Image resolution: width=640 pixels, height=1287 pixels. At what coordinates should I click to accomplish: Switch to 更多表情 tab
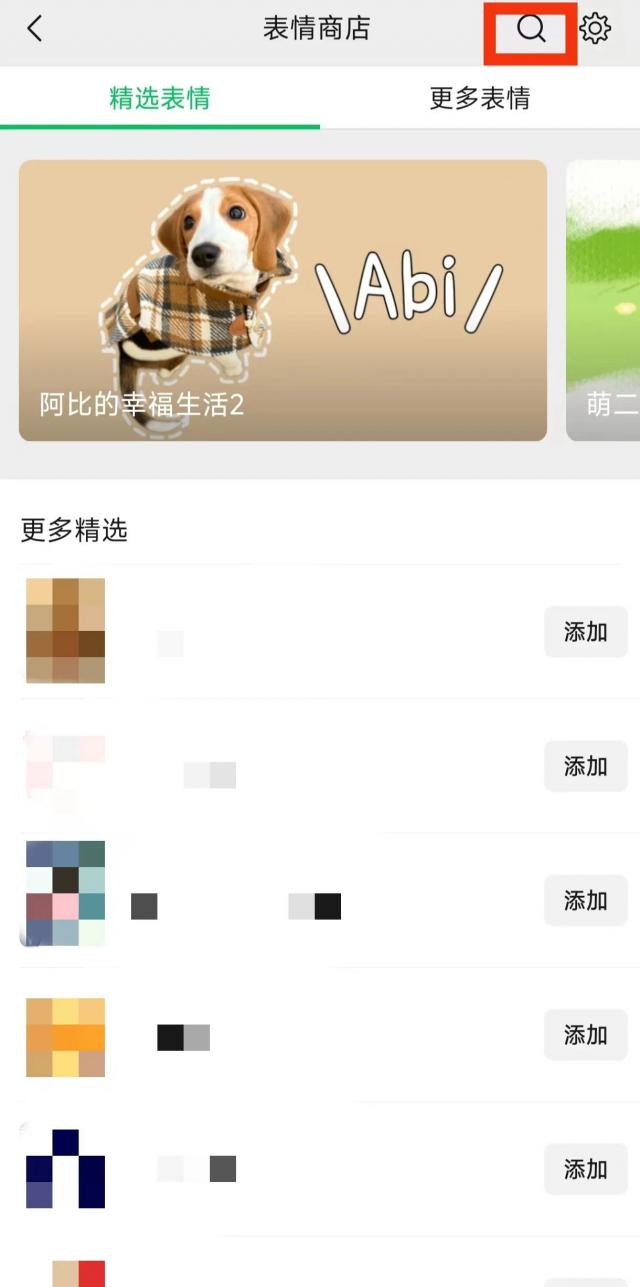click(x=479, y=98)
